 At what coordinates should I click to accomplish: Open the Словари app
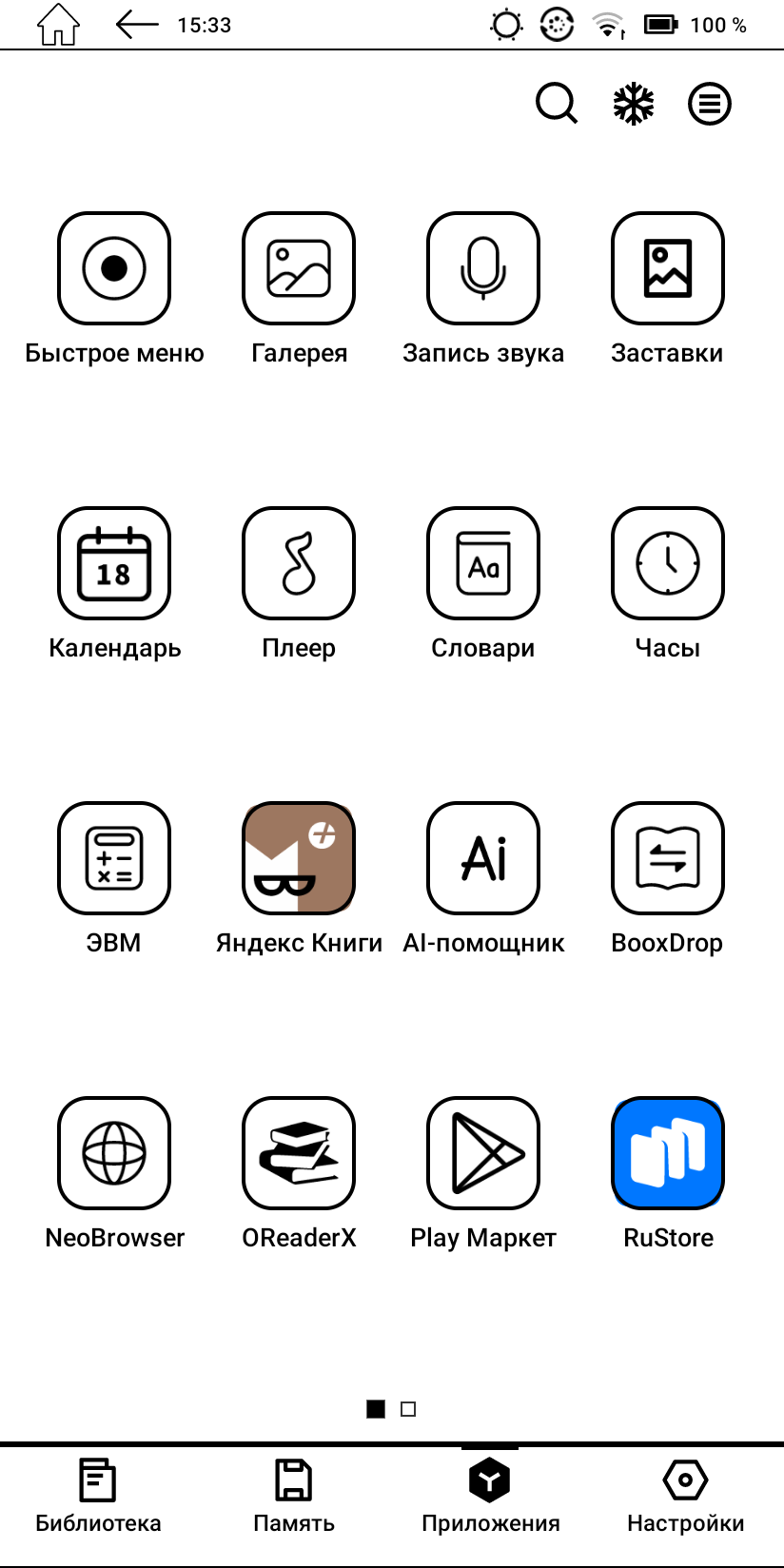483,563
